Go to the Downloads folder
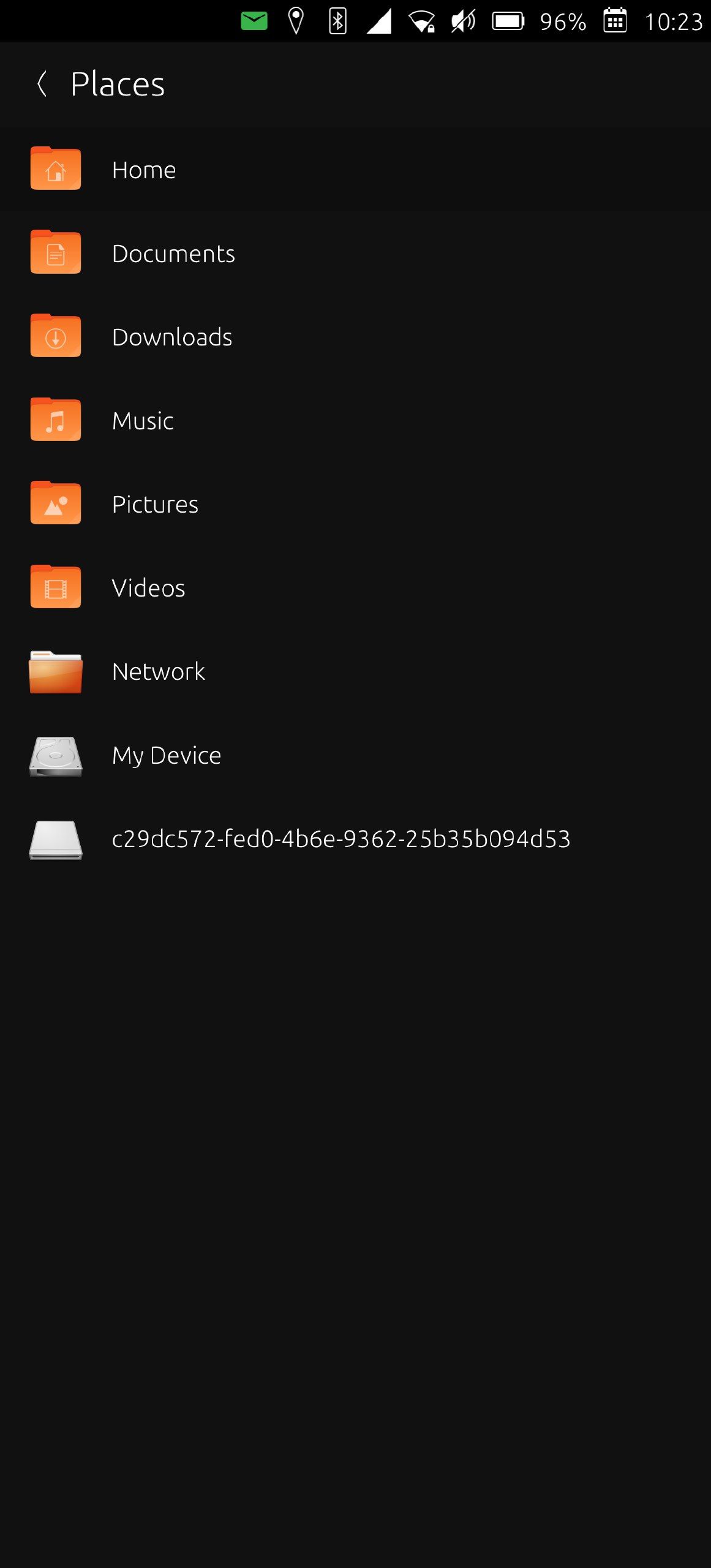 (x=172, y=337)
